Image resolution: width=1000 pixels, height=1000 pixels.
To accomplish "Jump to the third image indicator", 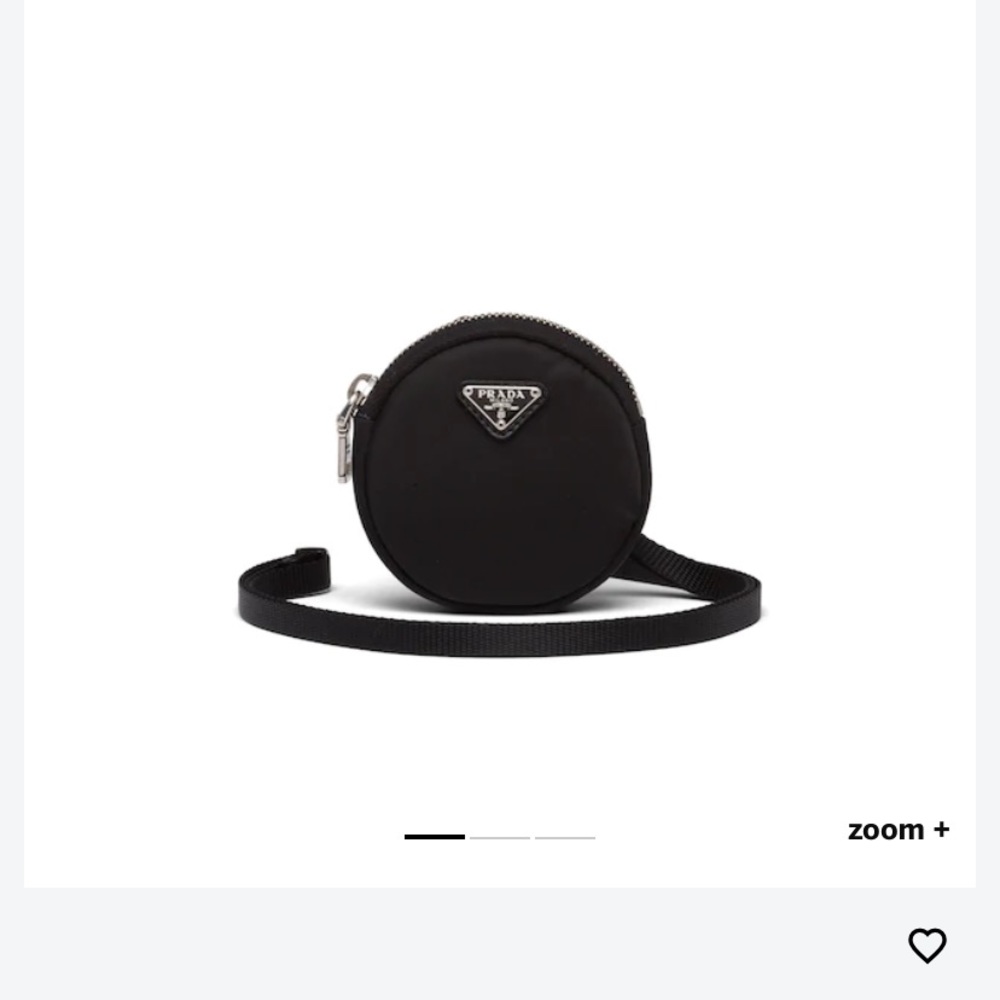I will tap(565, 837).
